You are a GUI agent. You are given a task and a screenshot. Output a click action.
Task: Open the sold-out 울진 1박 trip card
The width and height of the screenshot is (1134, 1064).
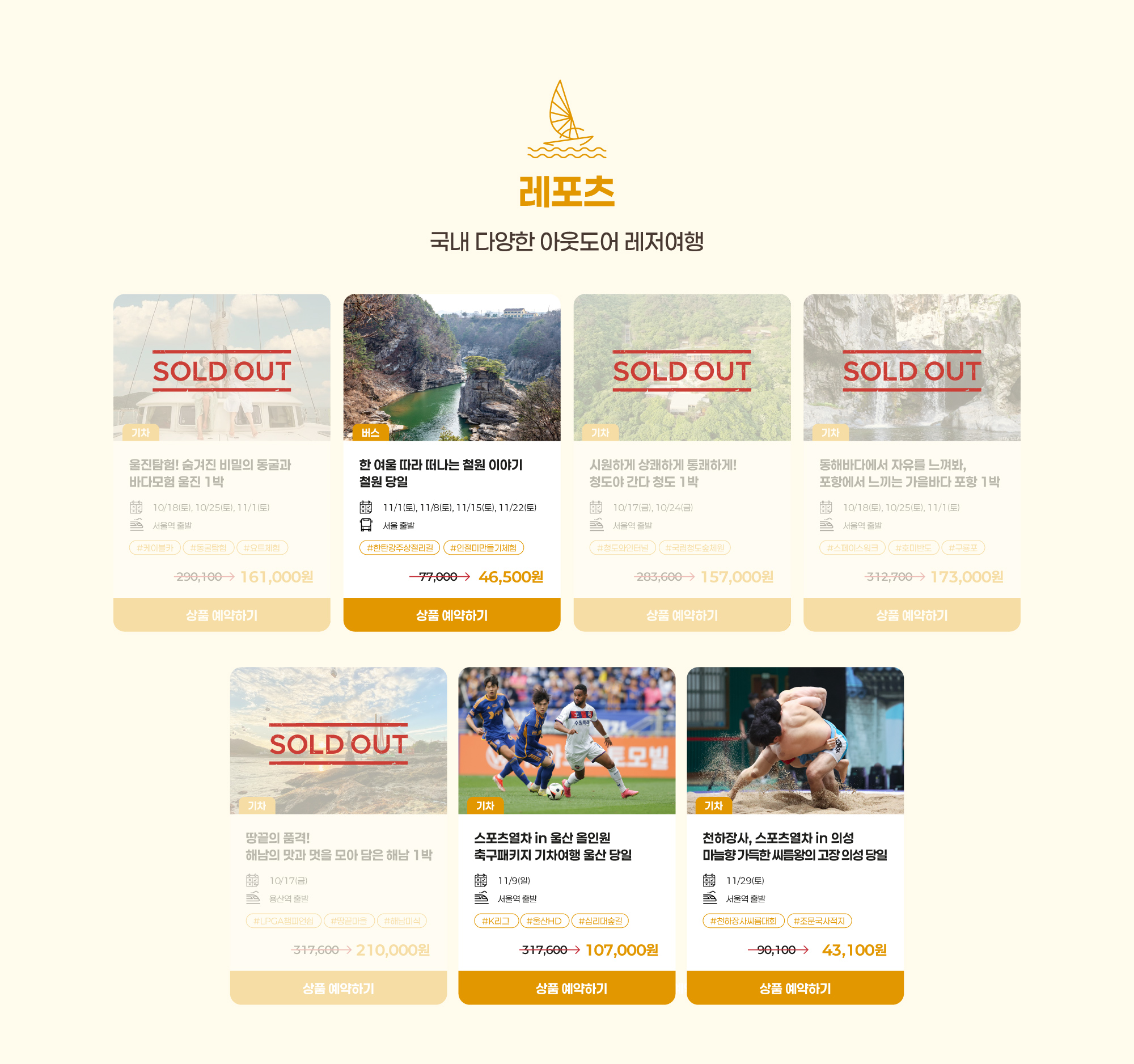click(x=221, y=368)
